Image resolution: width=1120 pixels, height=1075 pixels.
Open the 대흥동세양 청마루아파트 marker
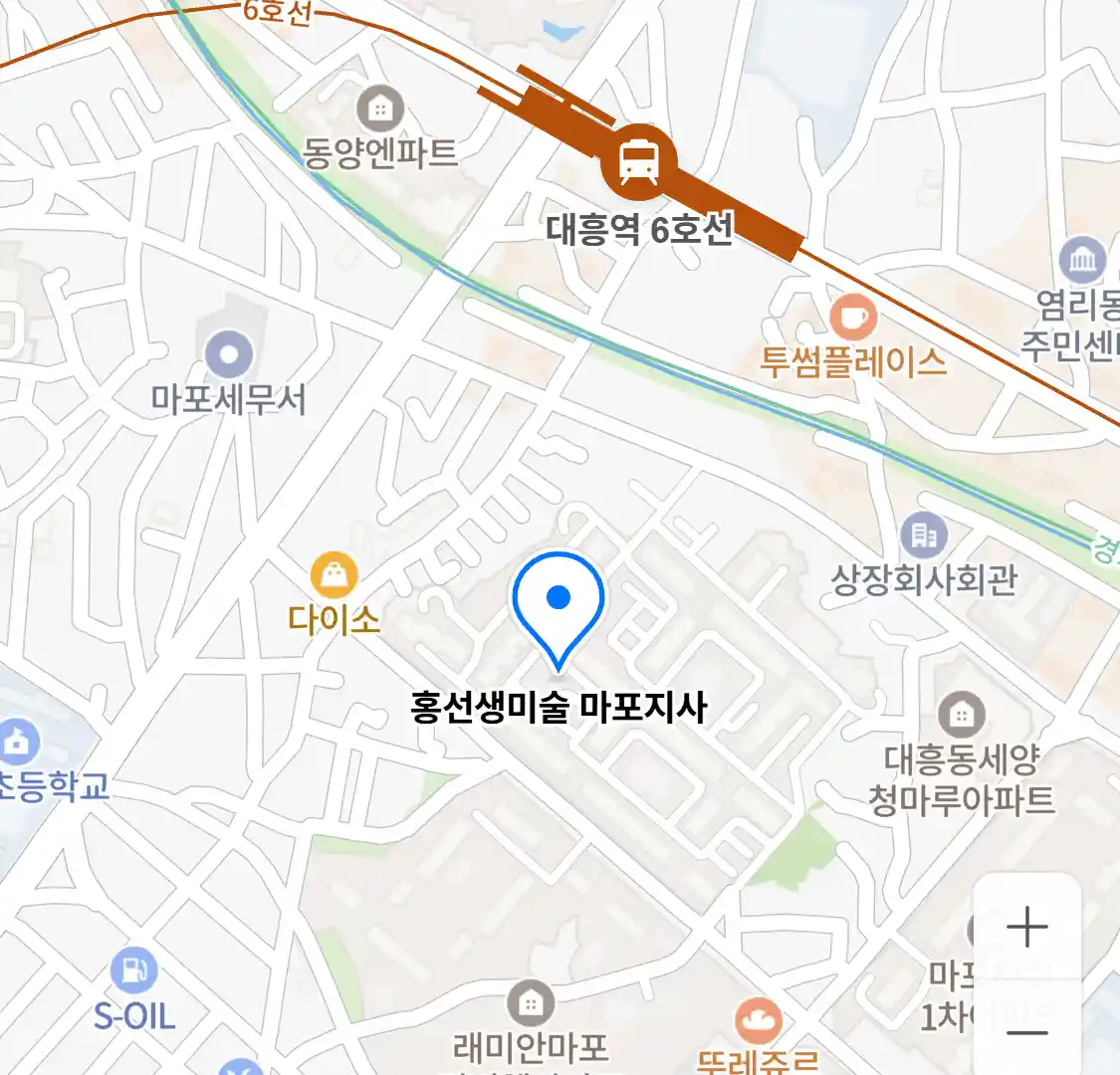tap(961, 714)
